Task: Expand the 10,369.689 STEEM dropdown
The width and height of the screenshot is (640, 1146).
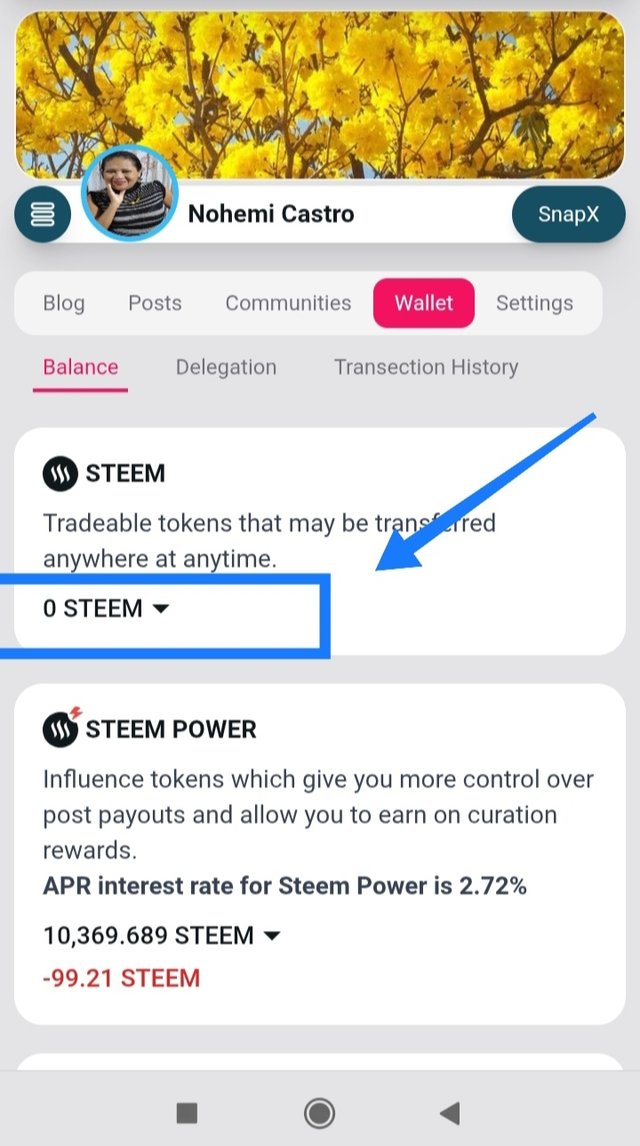Action: pos(162,936)
